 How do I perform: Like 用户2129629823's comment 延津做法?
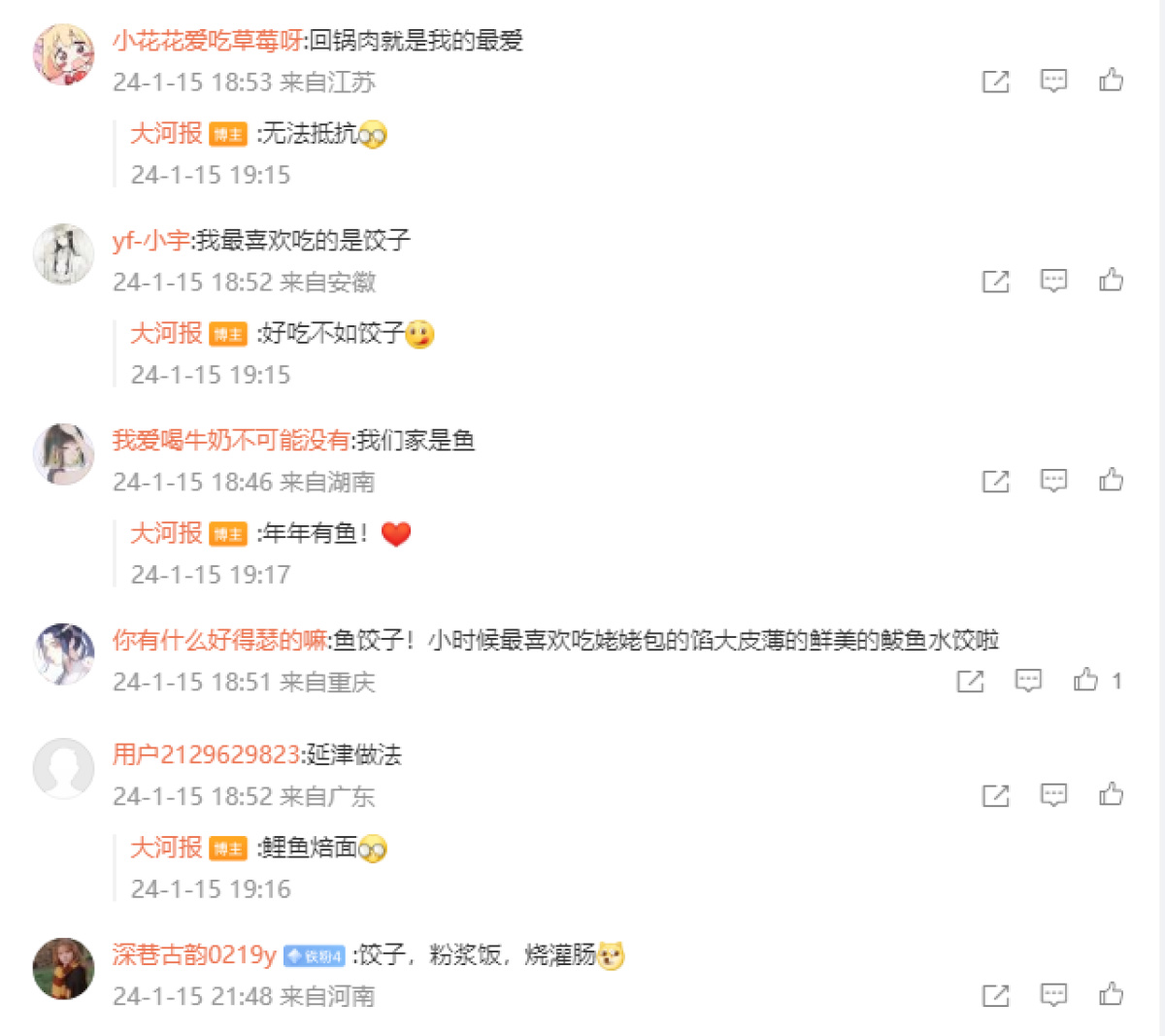[1111, 795]
